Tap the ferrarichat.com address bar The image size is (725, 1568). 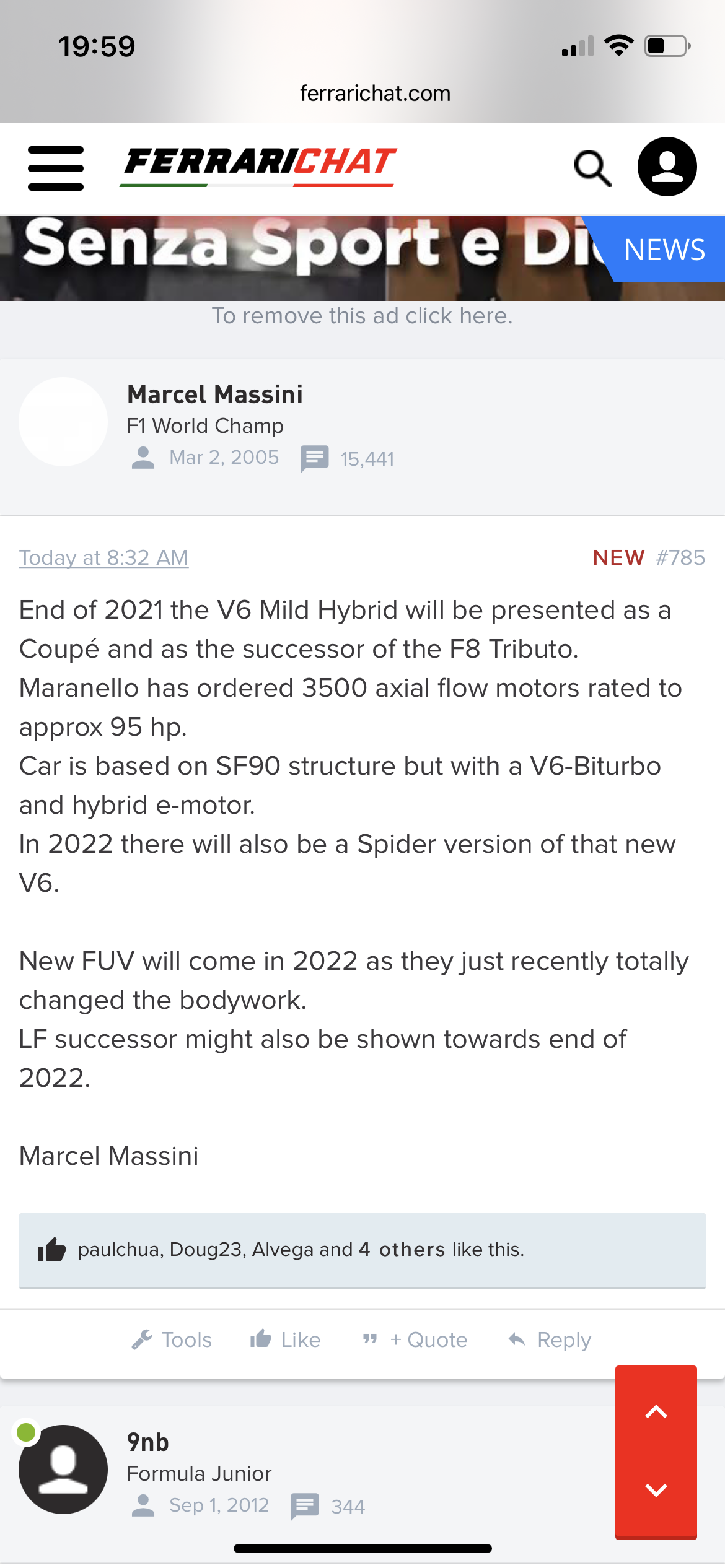point(375,94)
